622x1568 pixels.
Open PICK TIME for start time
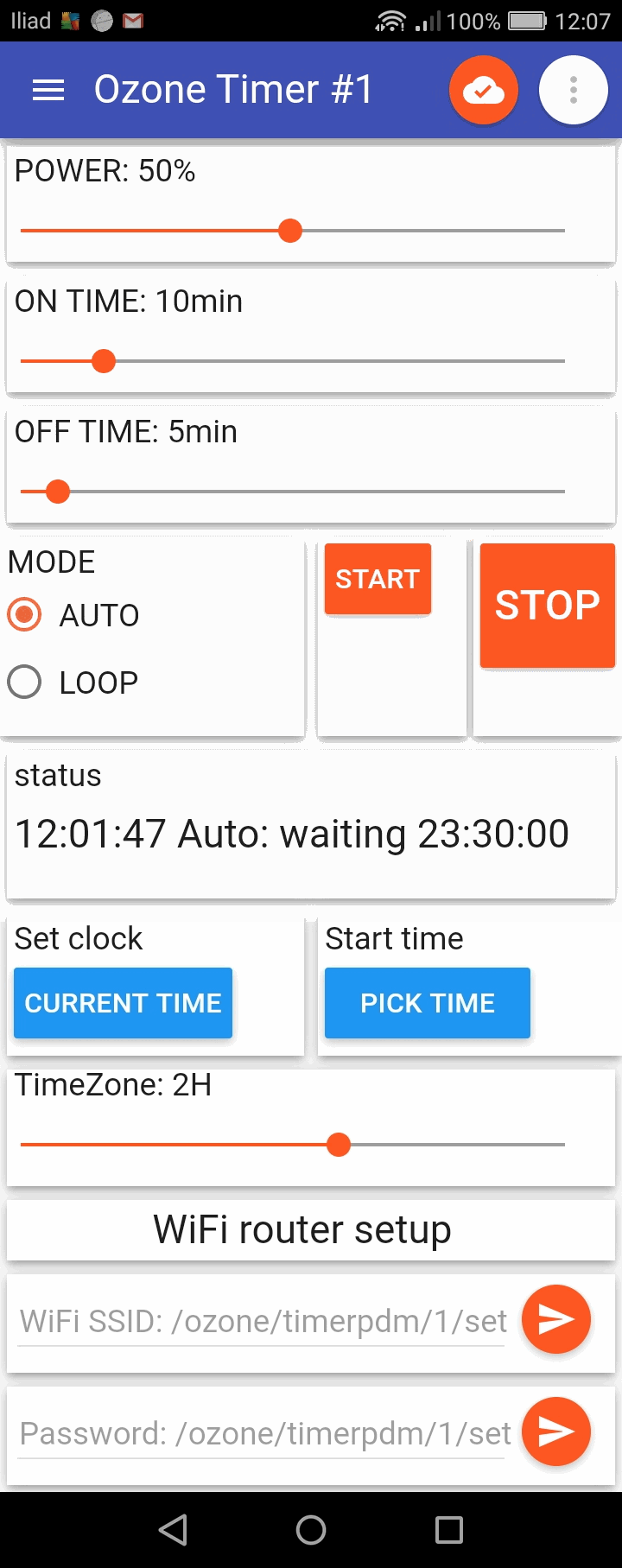coord(428,1003)
